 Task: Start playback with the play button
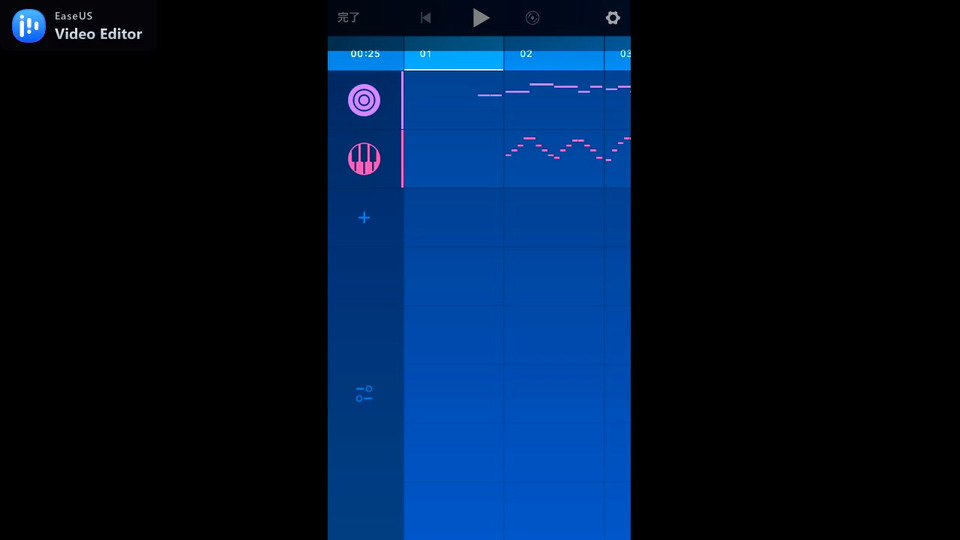pyautogui.click(x=481, y=18)
